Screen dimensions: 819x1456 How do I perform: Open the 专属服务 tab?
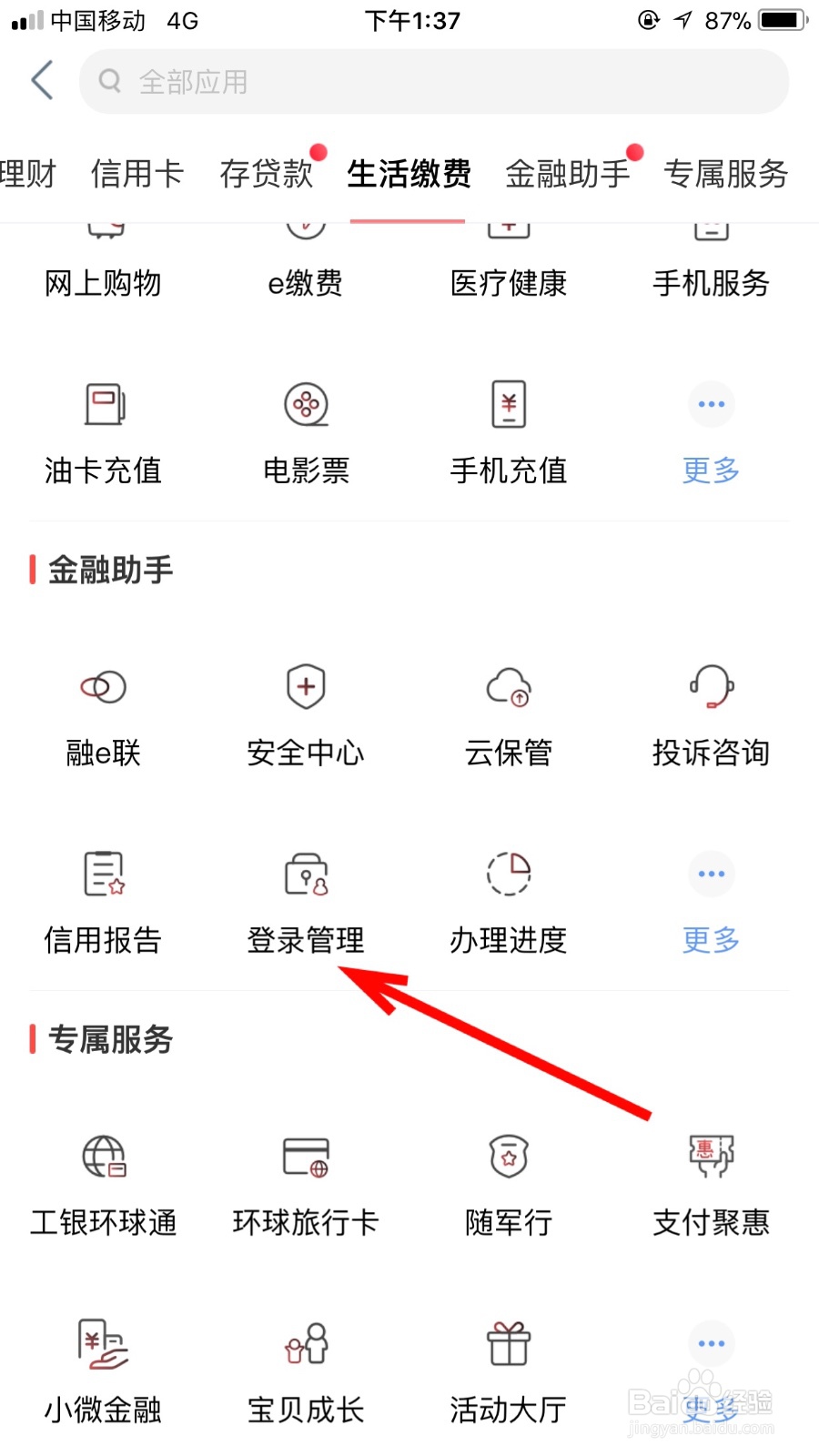tap(723, 173)
